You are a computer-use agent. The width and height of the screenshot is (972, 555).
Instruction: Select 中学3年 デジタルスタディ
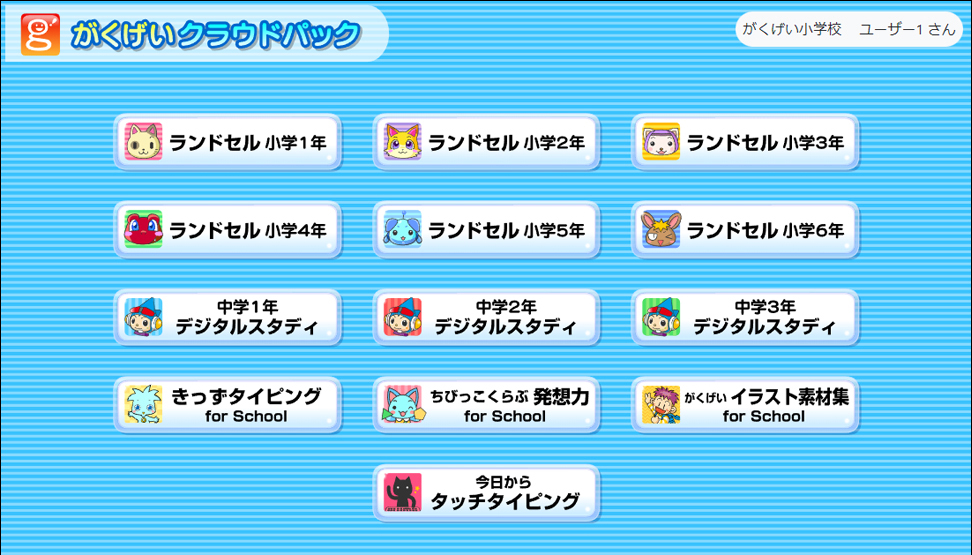click(745, 317)
